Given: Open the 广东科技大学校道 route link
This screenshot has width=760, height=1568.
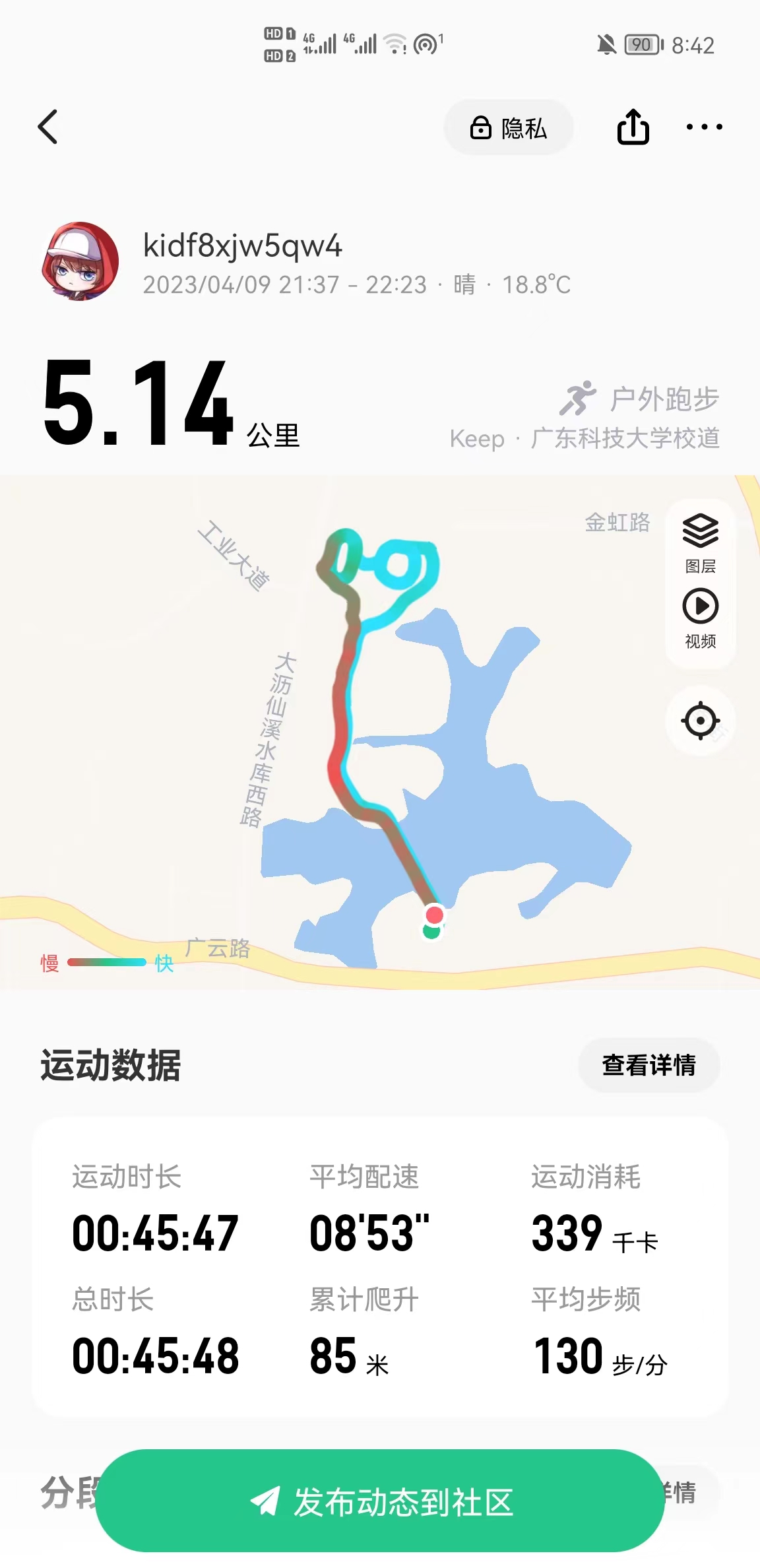Looking at the screenshot, I should pyautogui.click(x=625, y=438).
